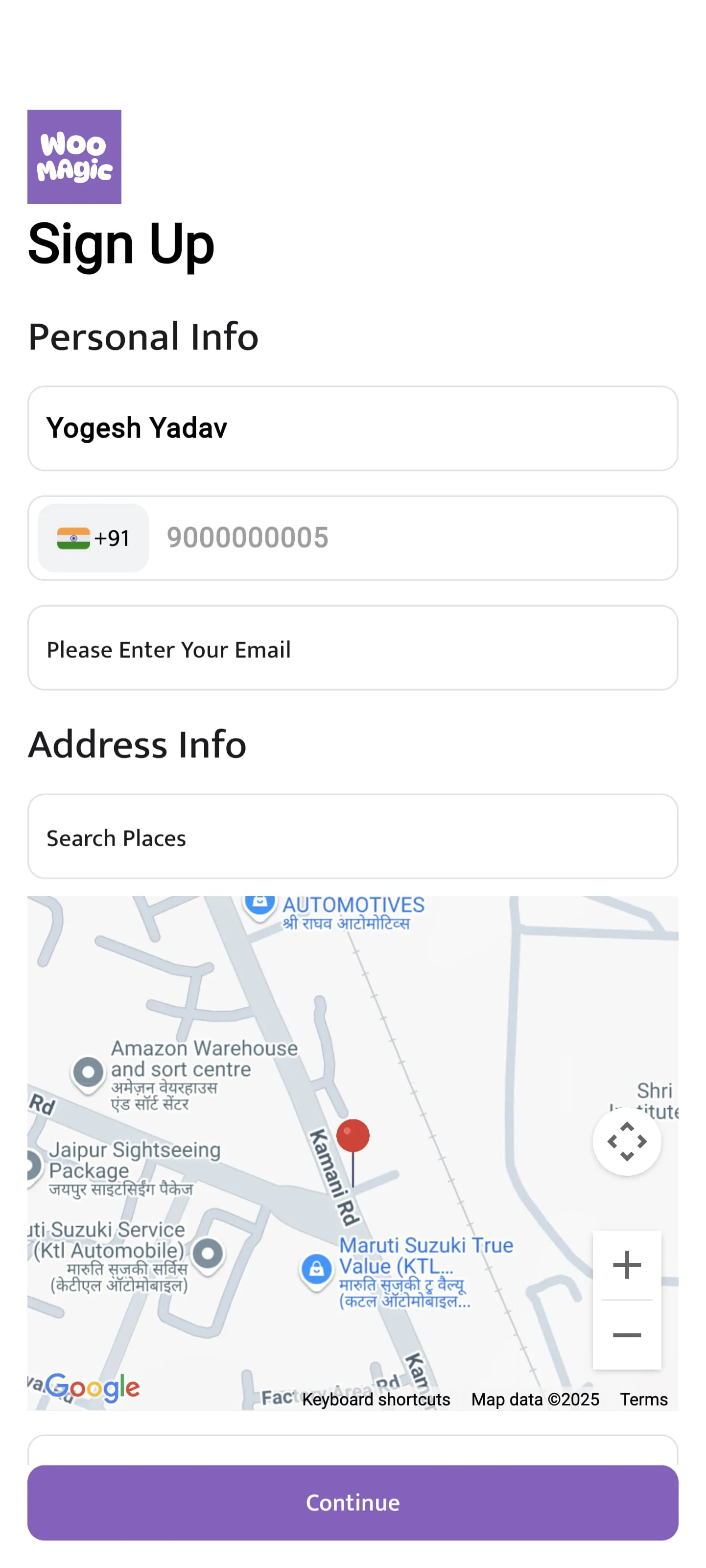Open the map camera controls button

[626, 1140]
